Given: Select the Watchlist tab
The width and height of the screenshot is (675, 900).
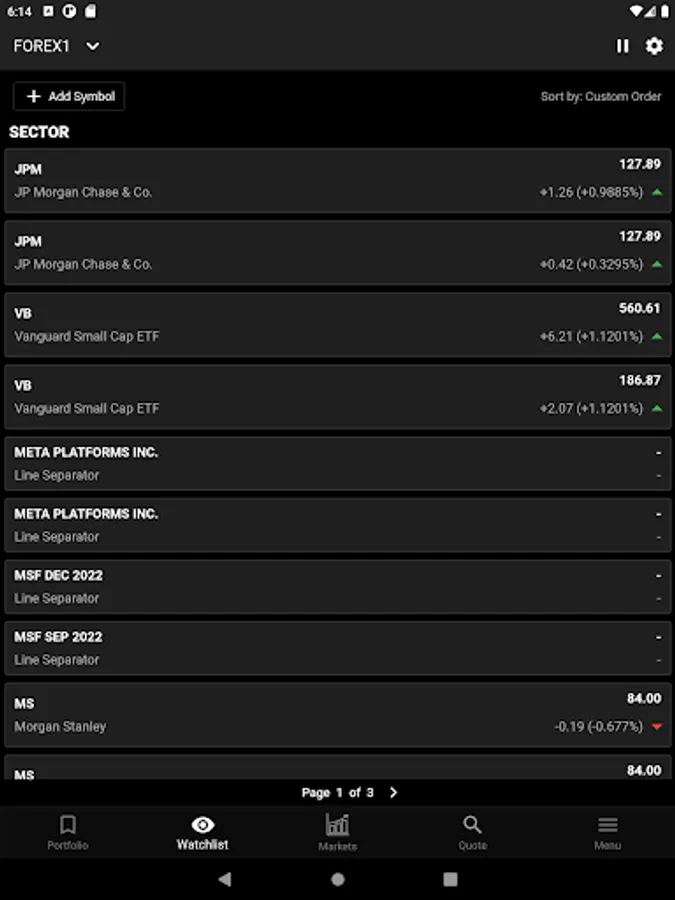Looking at the screenshot, I should point(203,832).
